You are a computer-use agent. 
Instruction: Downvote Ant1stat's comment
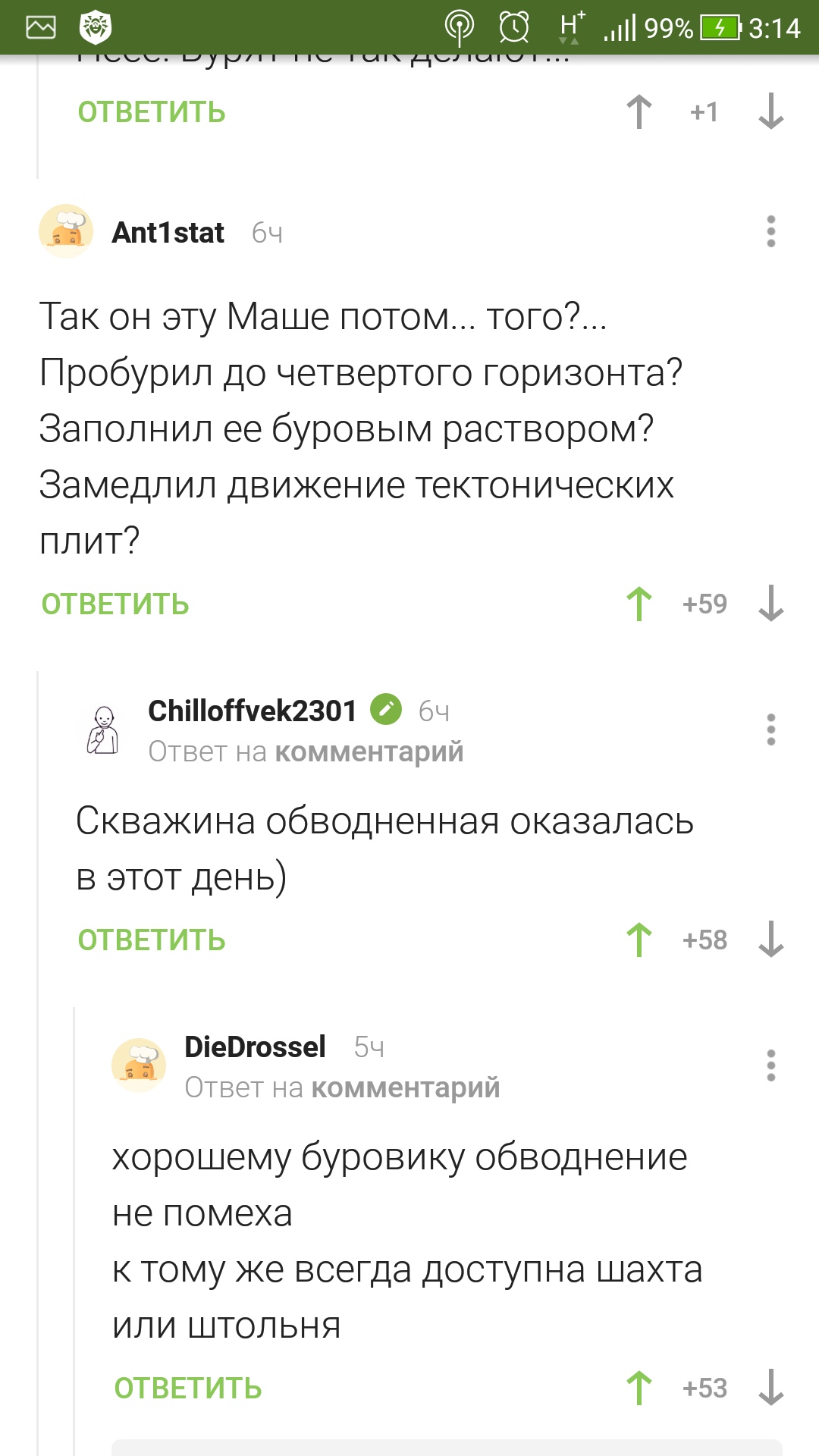[x=770, y=604]
